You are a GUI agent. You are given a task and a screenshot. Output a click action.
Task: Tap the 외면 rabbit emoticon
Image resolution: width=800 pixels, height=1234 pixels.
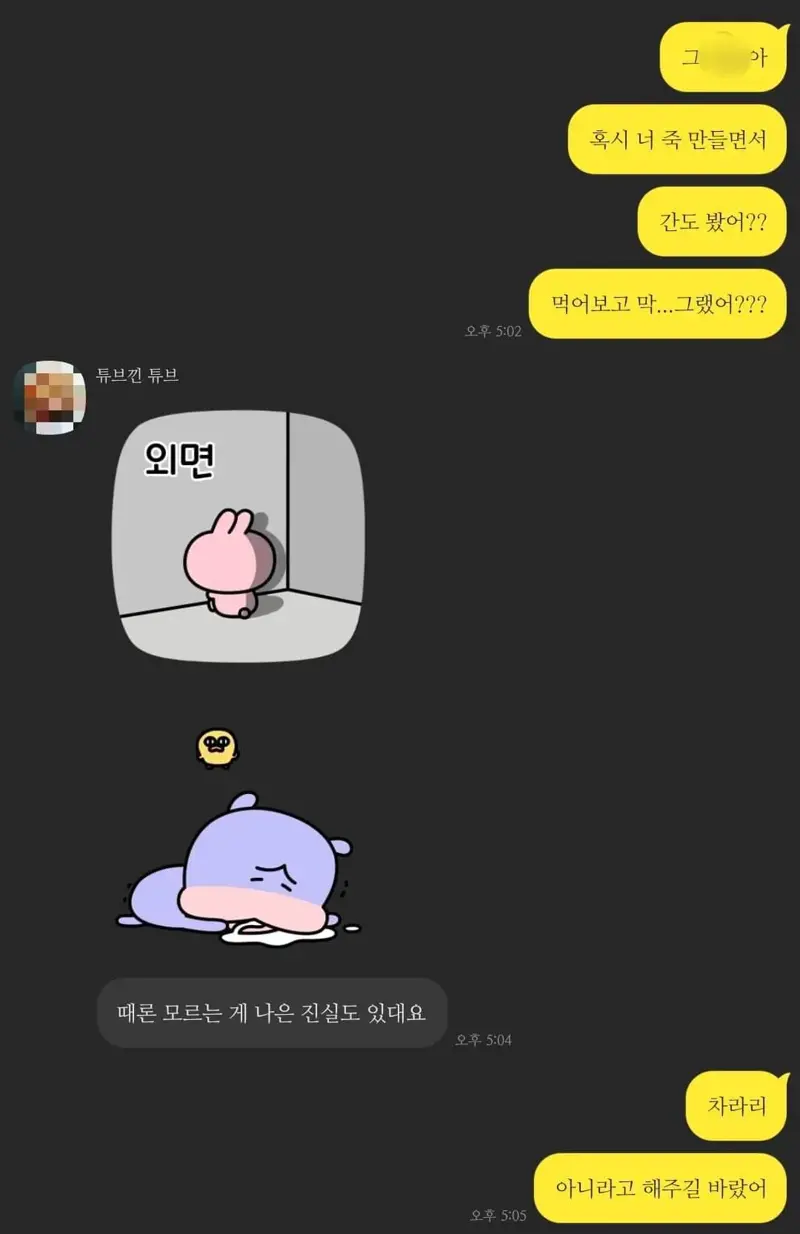point(237,535)
